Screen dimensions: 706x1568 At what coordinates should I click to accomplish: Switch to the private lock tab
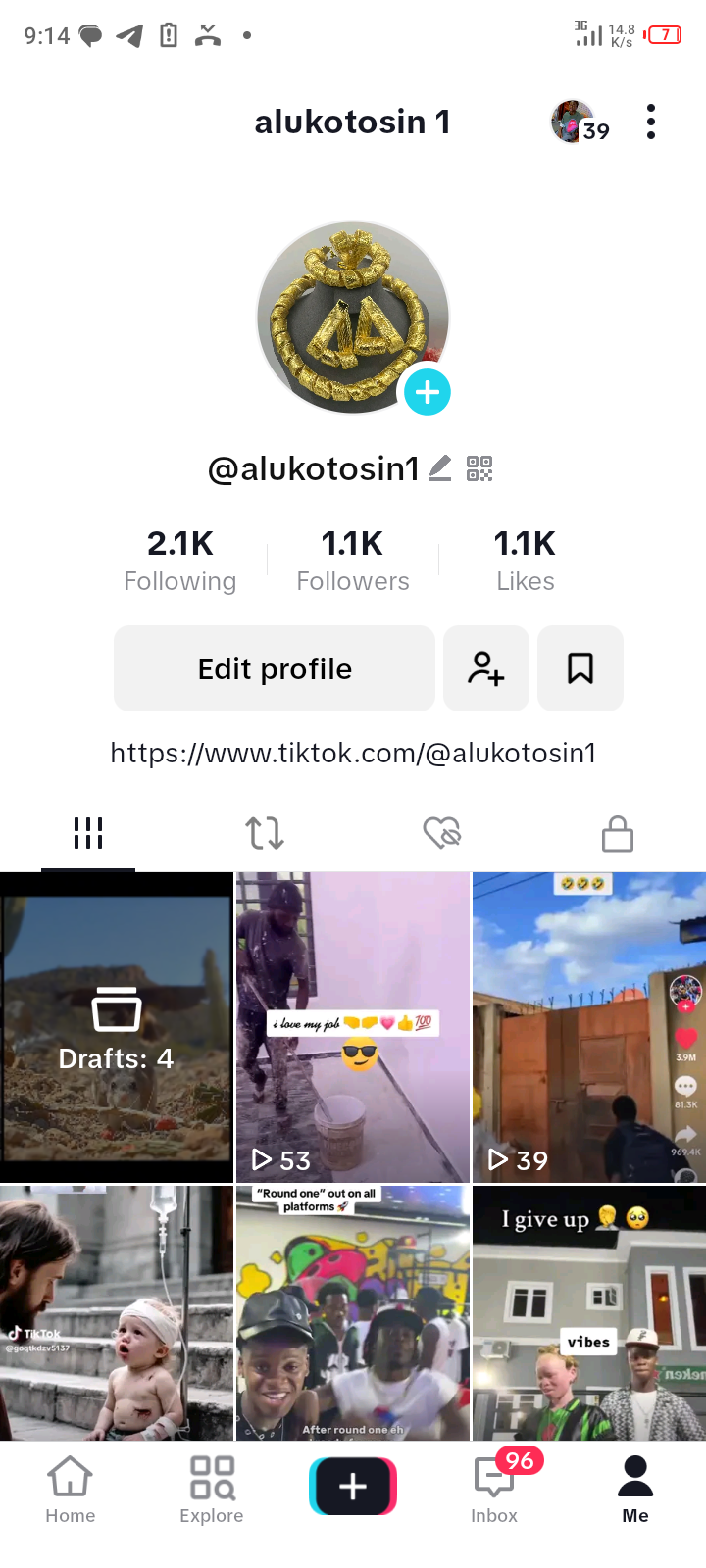(x=618, y=833)
